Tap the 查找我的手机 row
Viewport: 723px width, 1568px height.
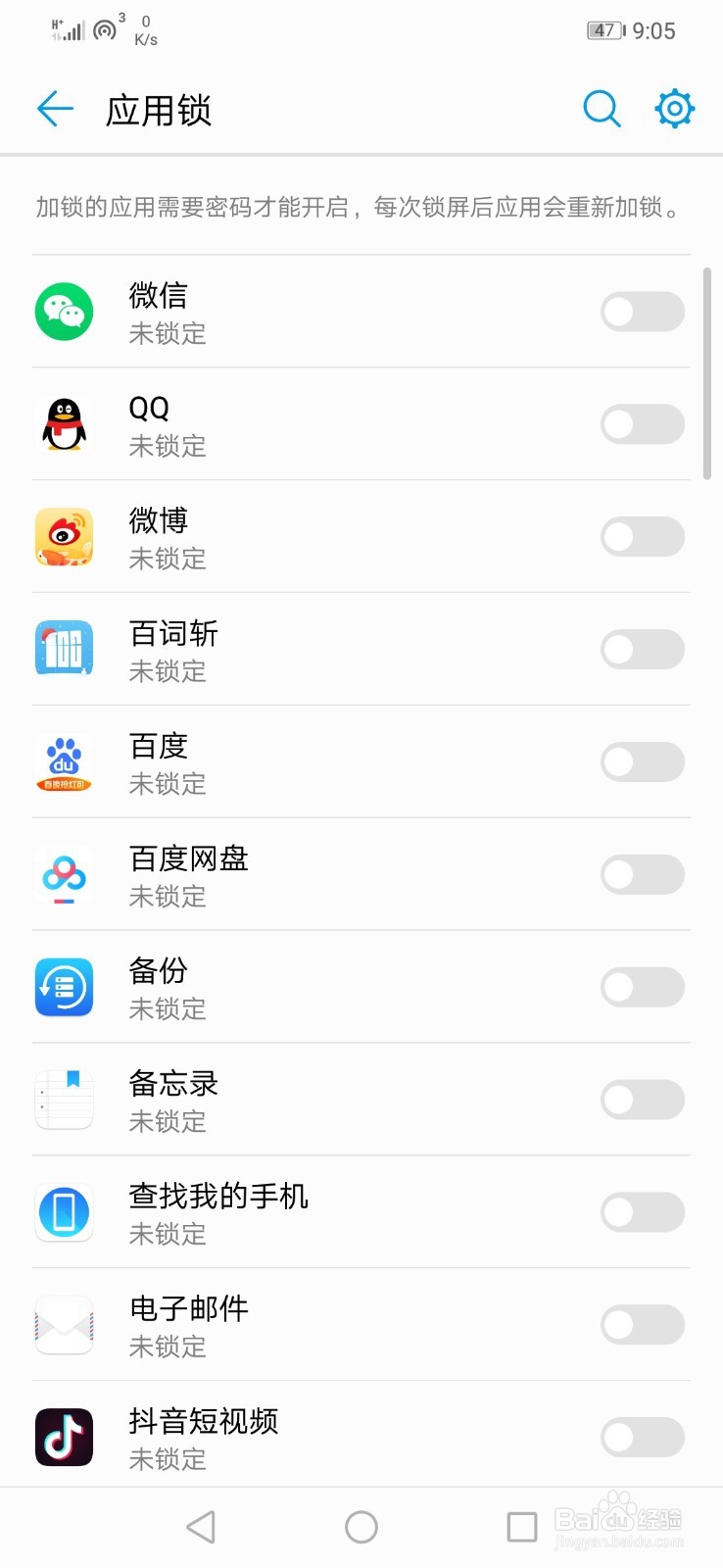(x=294, y=1213)
